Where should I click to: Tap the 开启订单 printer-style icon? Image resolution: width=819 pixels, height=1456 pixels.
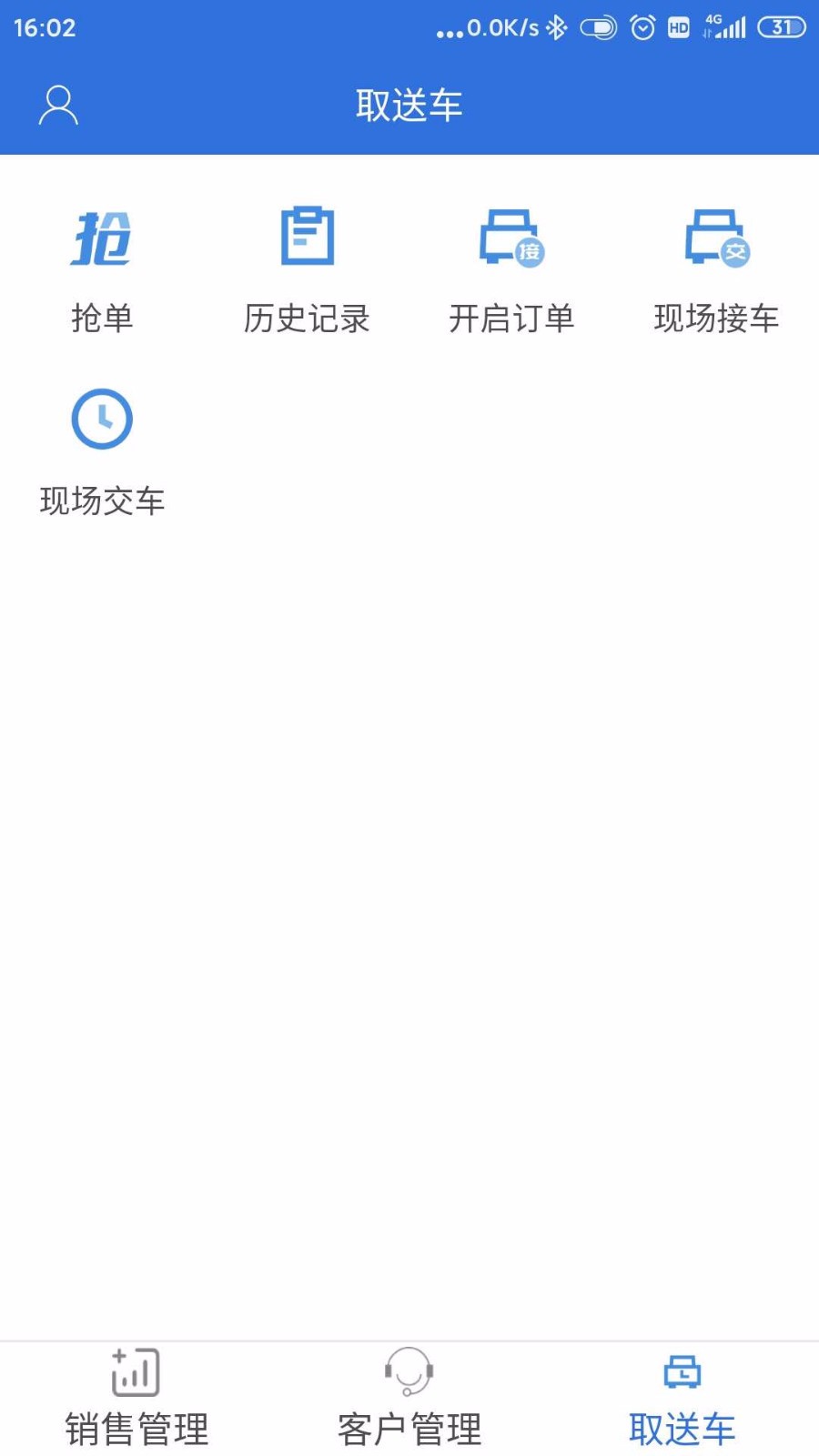512,238
